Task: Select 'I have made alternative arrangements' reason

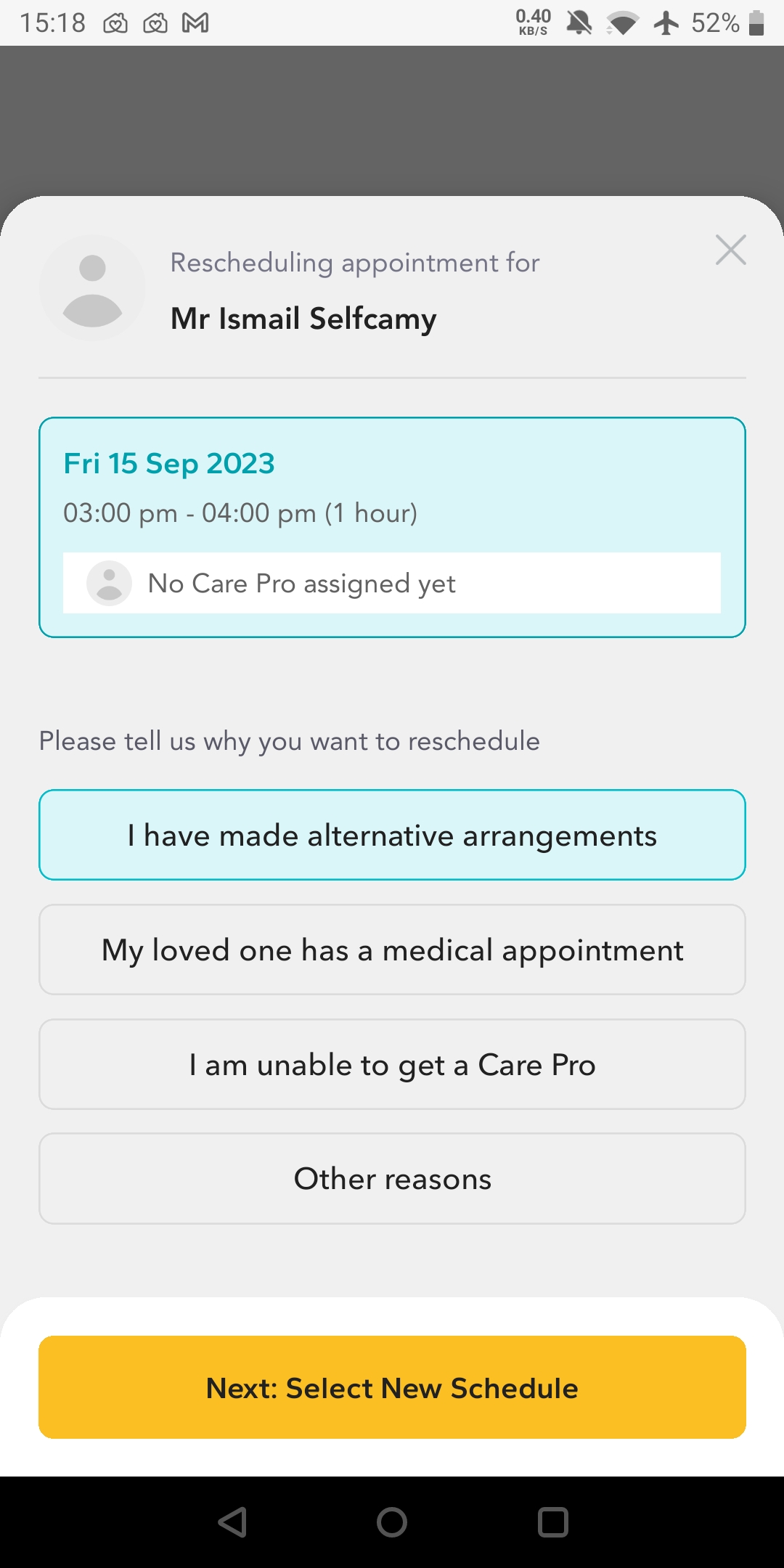Action: pos(392,835)
